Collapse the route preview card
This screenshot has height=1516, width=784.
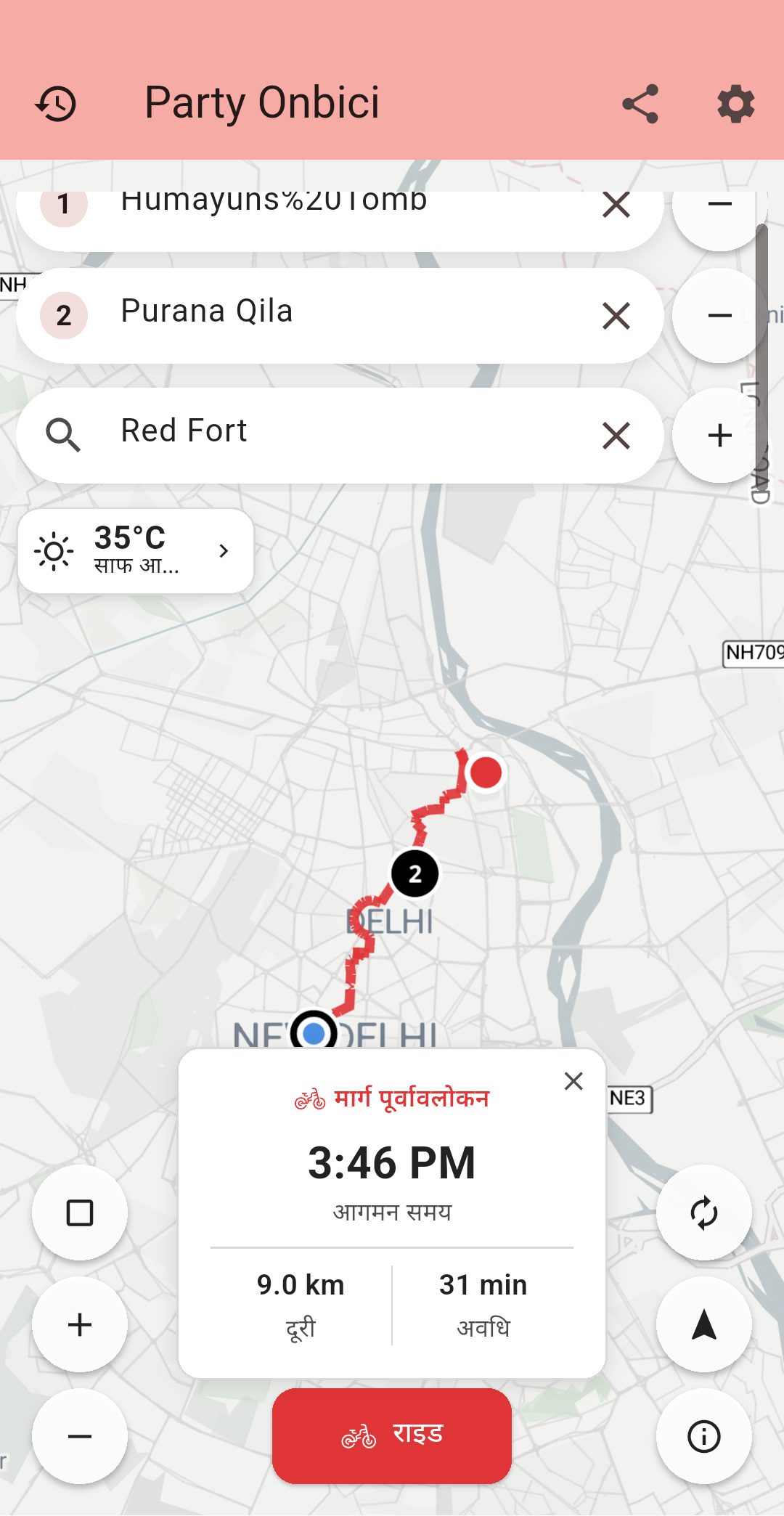(573, 1081)
